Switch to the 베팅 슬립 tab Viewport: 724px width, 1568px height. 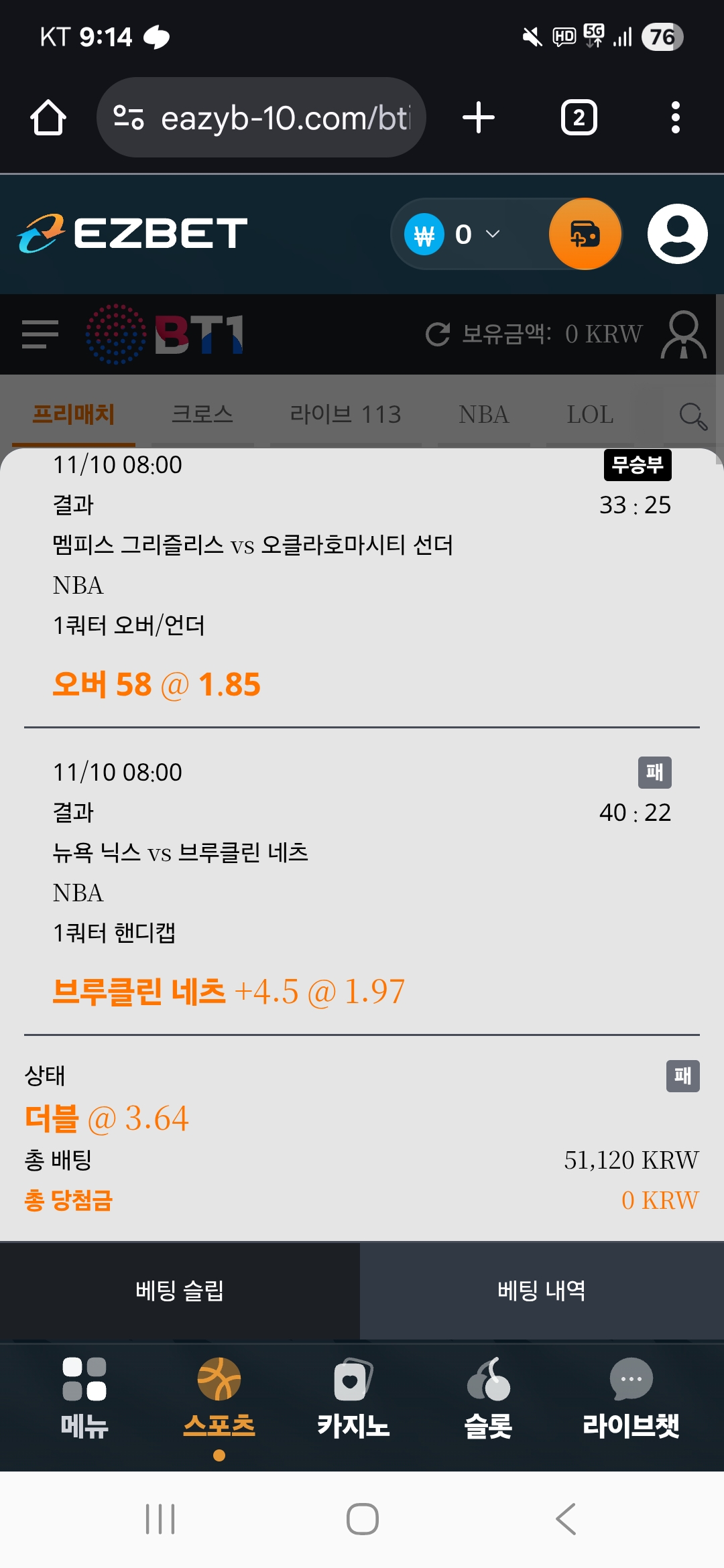click(180, 1291)
